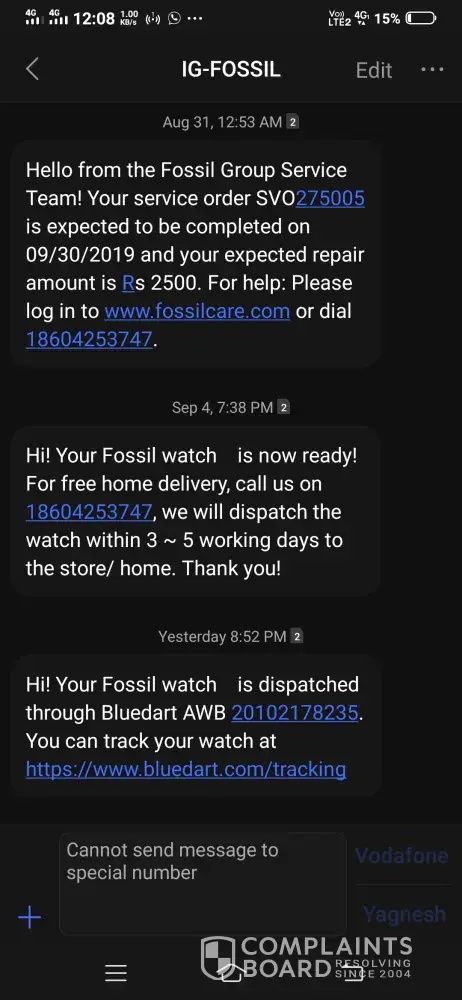Dial 18604253747 from the repair amount message
Viewport: 462px width, 1000px height.
(x=89, y=339)
